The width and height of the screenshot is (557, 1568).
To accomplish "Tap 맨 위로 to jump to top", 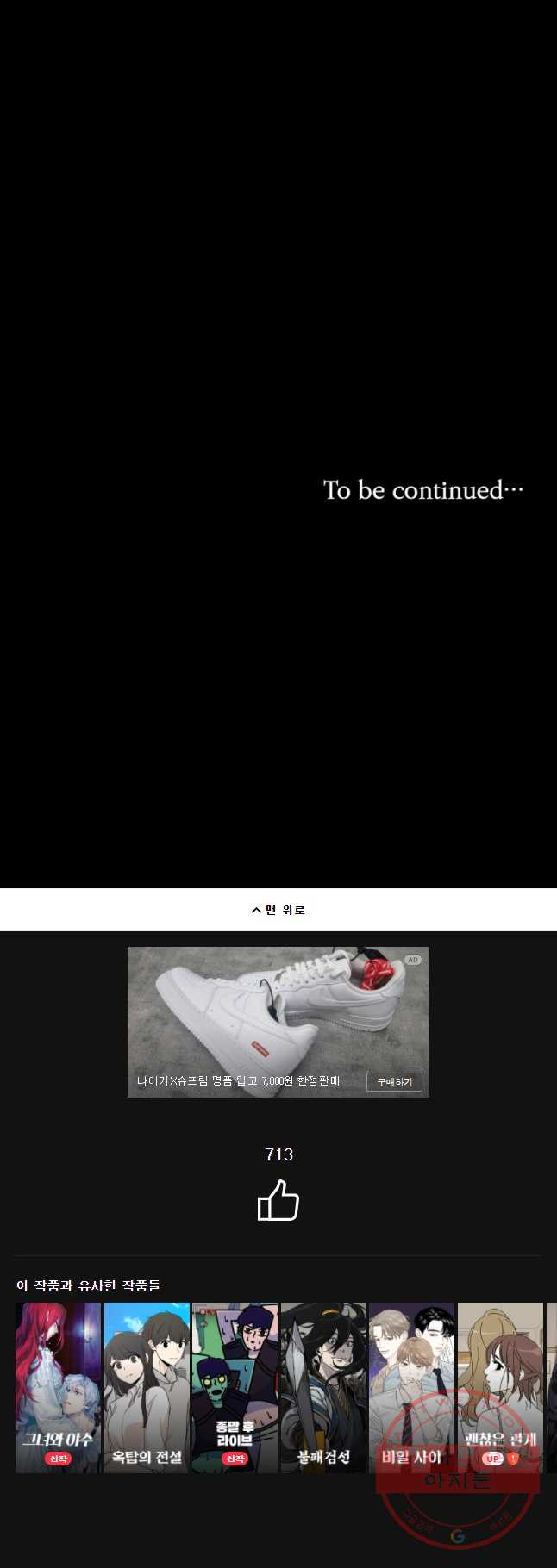I will click(278, 910).
